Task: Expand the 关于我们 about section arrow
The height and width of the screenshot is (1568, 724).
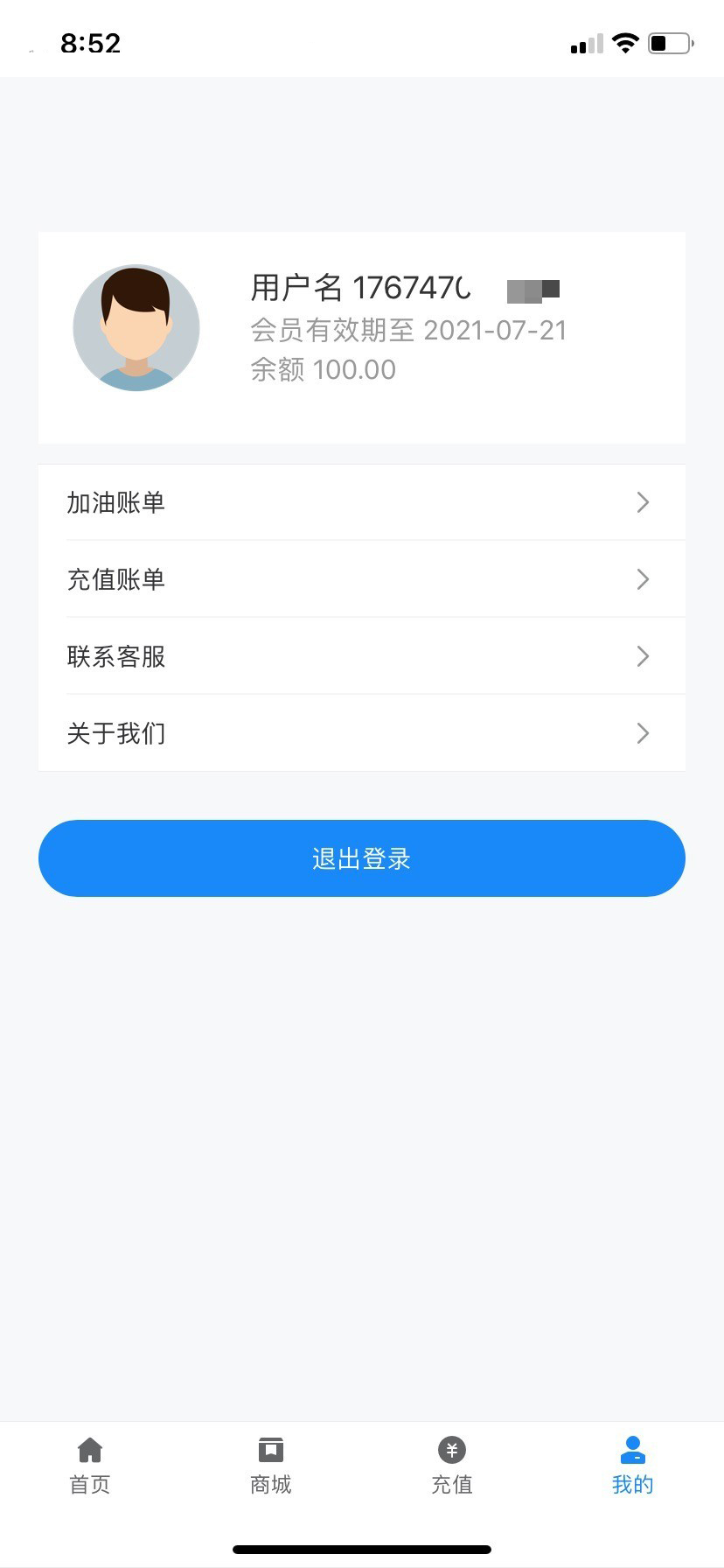Action: [644, 733]
